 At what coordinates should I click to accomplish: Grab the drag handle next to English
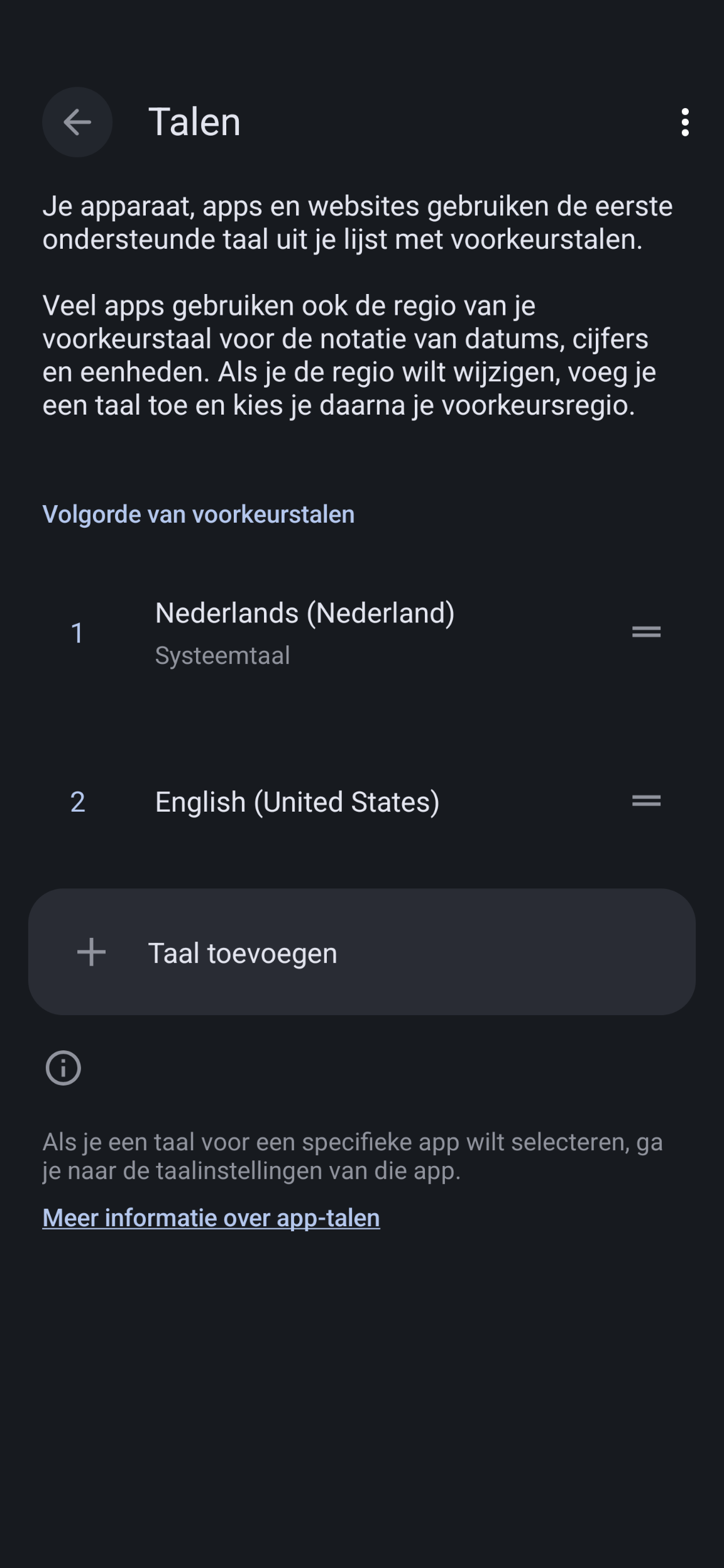tap(647, 802)
